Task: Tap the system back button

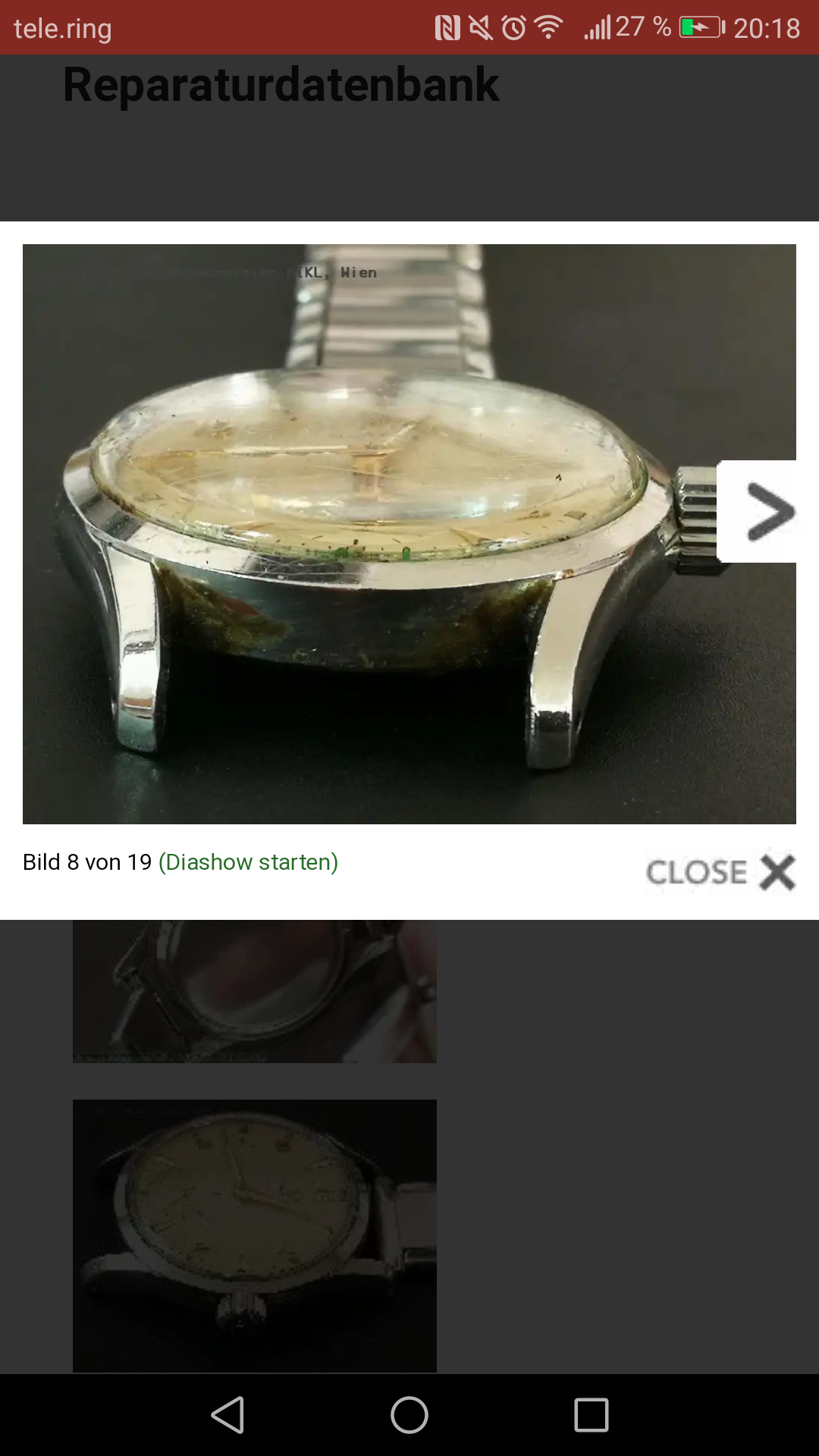Action: tap(227, 1415)
